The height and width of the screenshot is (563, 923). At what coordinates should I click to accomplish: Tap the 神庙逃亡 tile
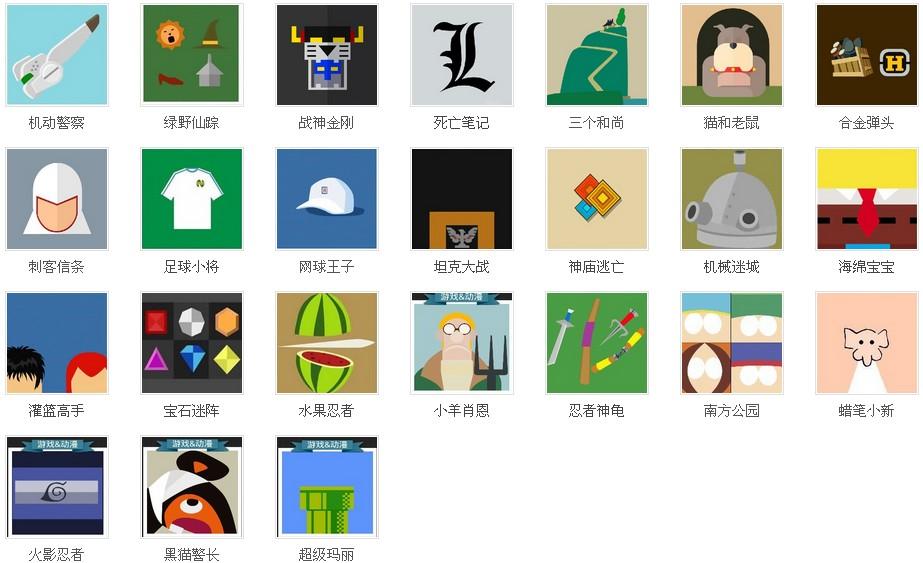[x=597, y=199]
